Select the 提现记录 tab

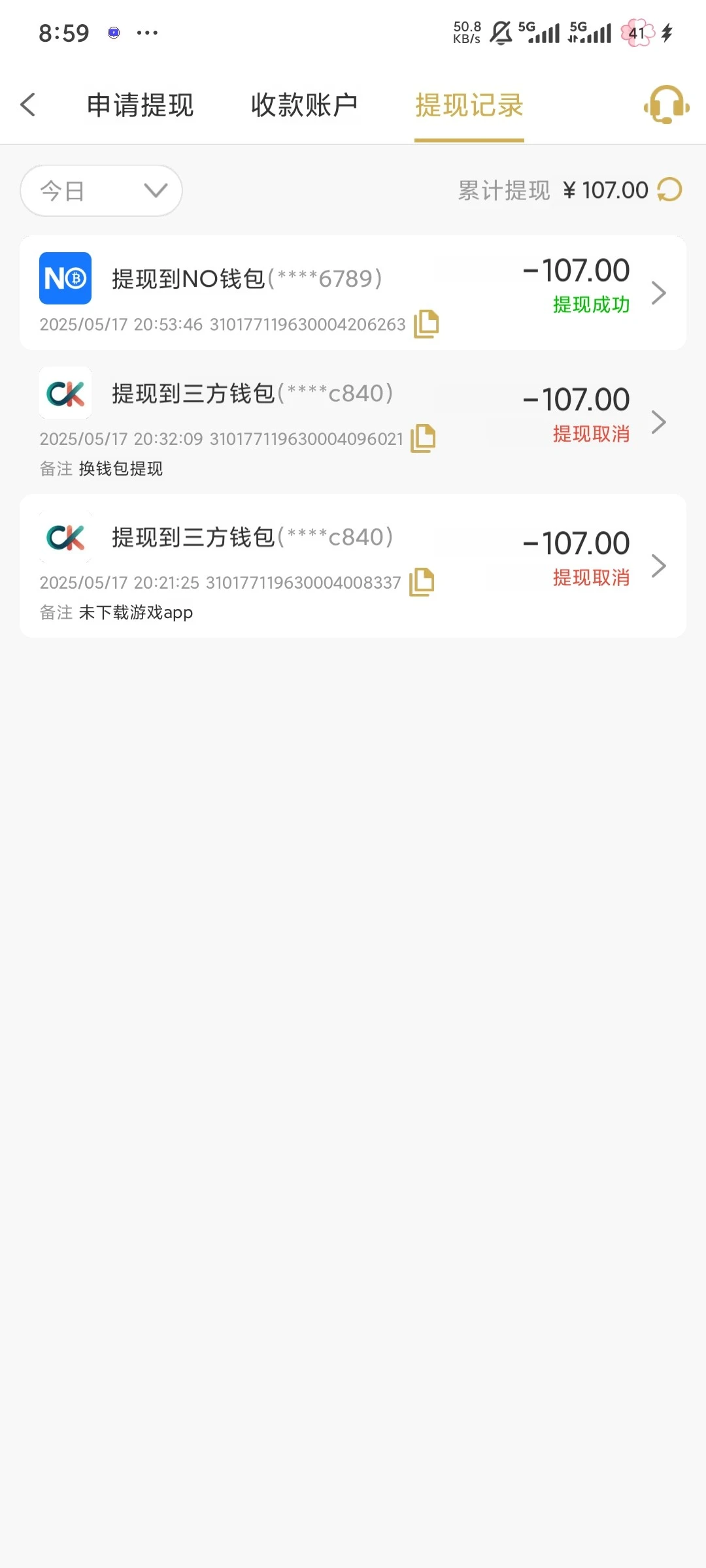pos(469,105)
